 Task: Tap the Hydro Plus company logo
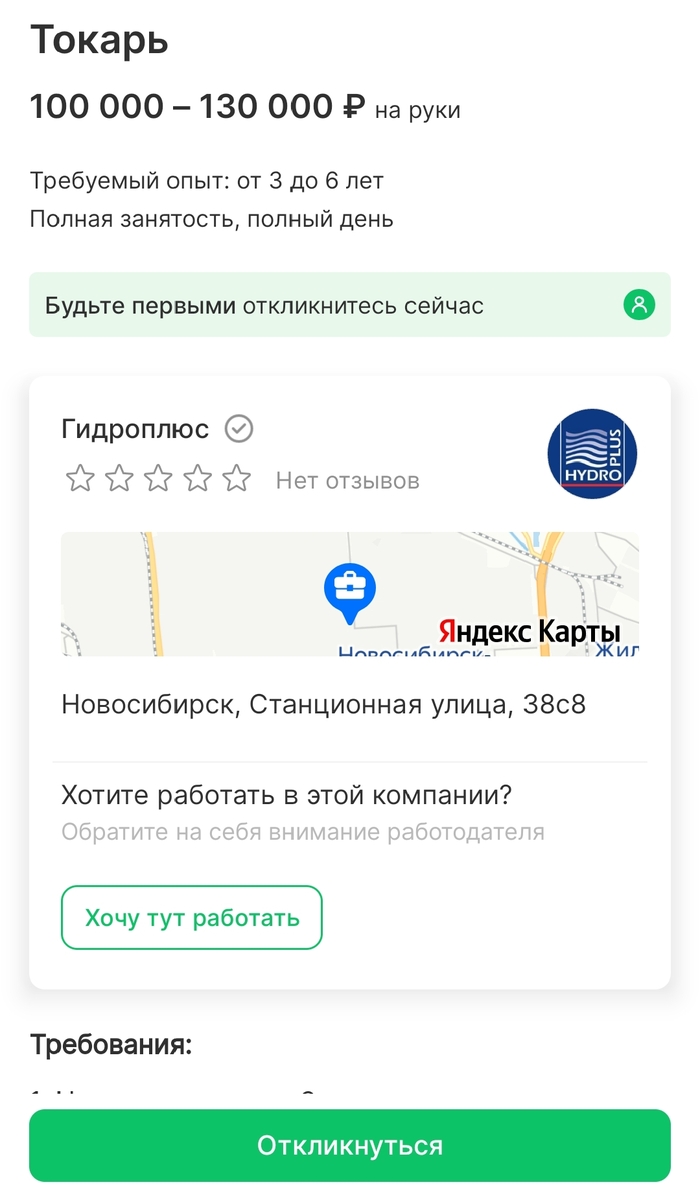(592, 454)
